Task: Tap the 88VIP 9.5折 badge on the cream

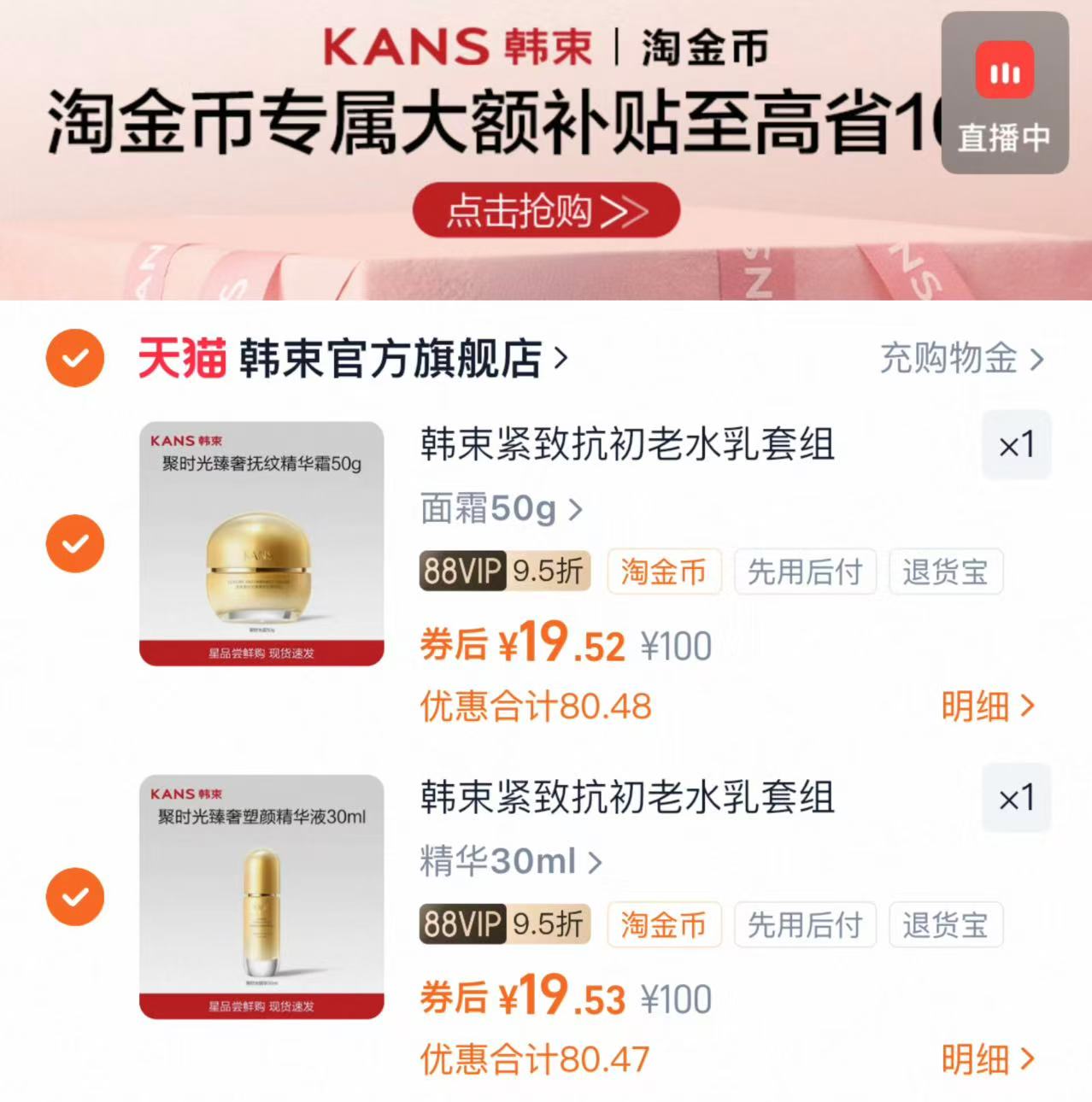Action: pyautogui.click(x=503, y=572)
